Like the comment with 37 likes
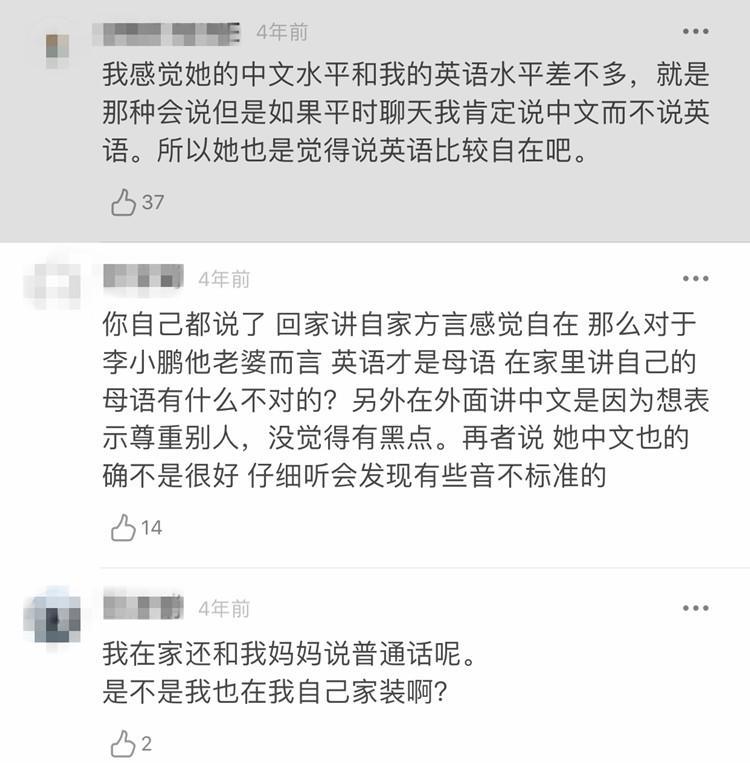This screenshot has width=750, height=763. tap(124, 203)
